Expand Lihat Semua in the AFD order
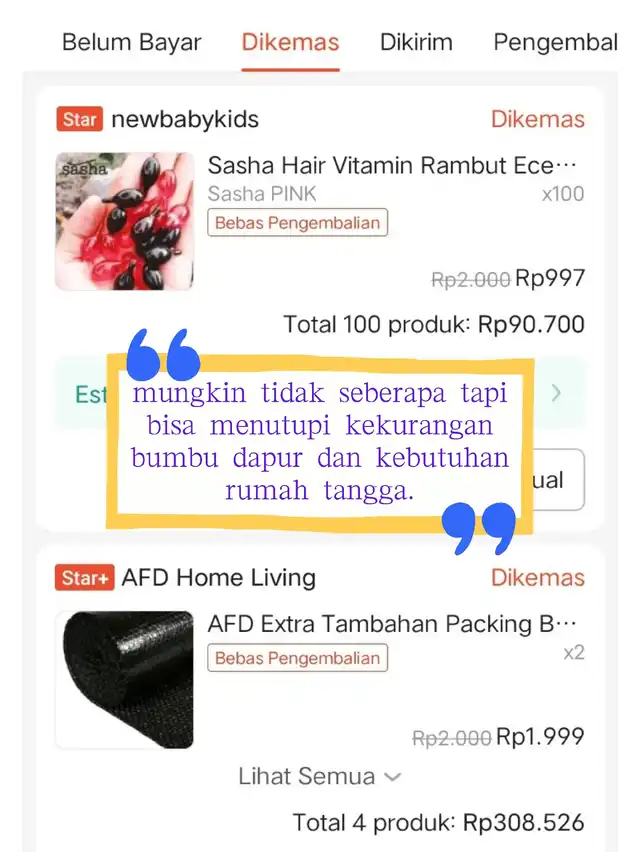Screen dimensions: 640x852 click(x=319, y=776)
